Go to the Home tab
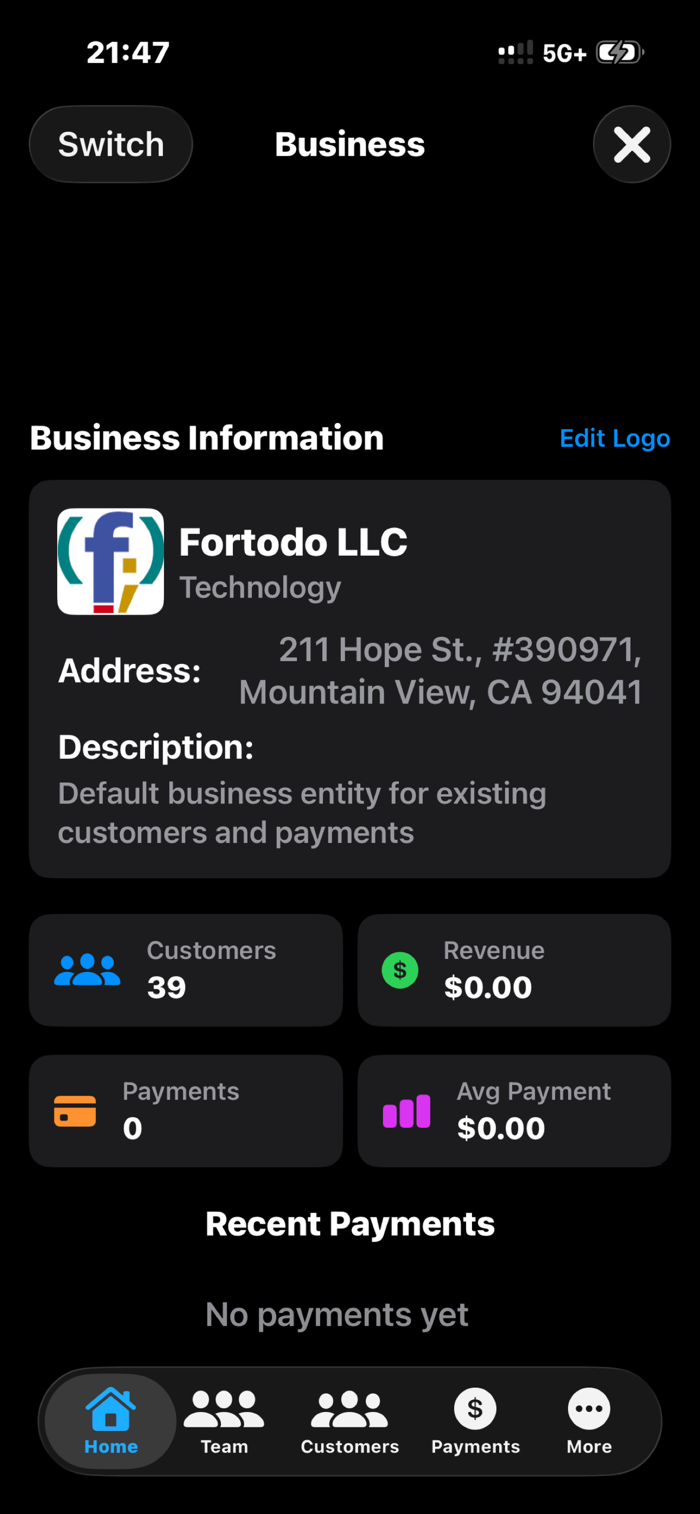The height and width of the screenshot is (1514, 700). coord(111,1421)
